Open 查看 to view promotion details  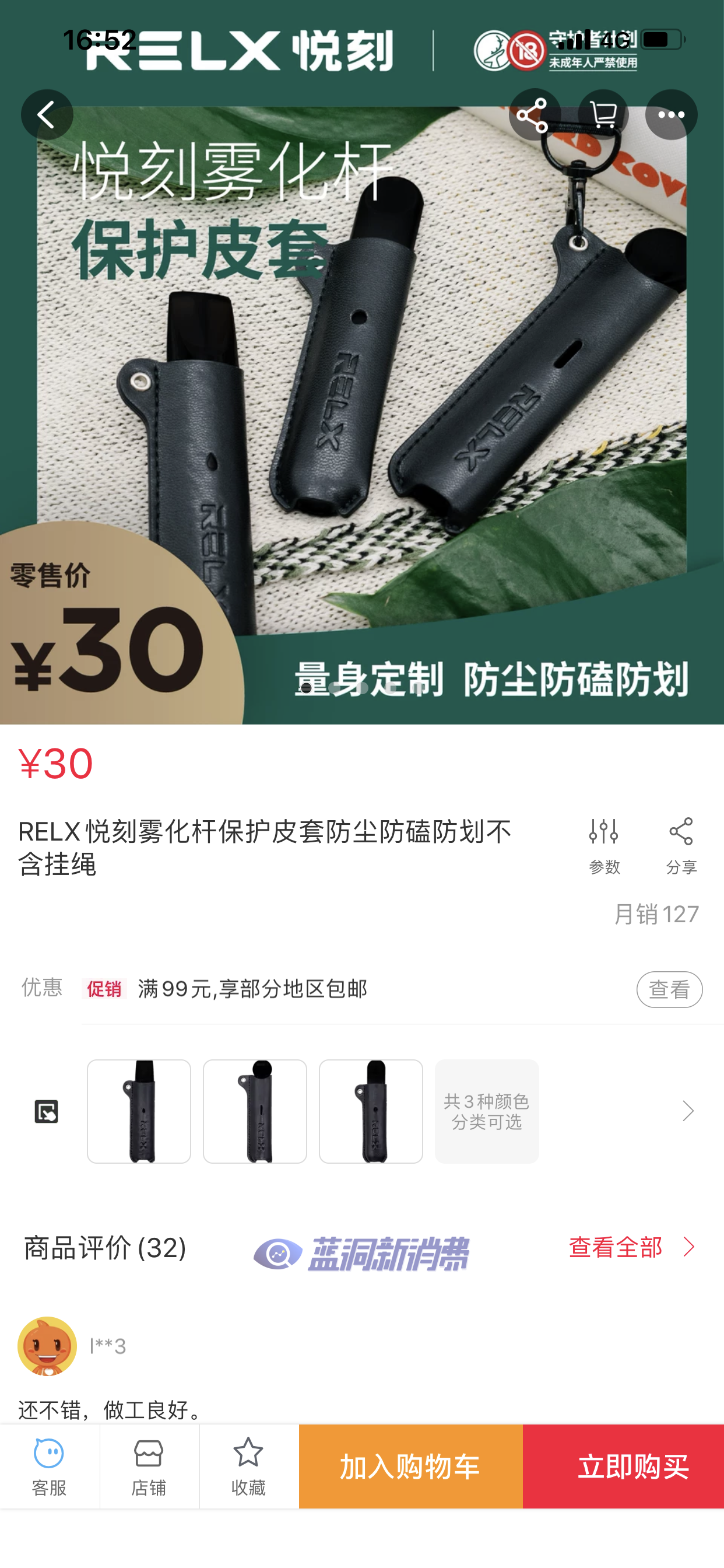tap(669, 989)
